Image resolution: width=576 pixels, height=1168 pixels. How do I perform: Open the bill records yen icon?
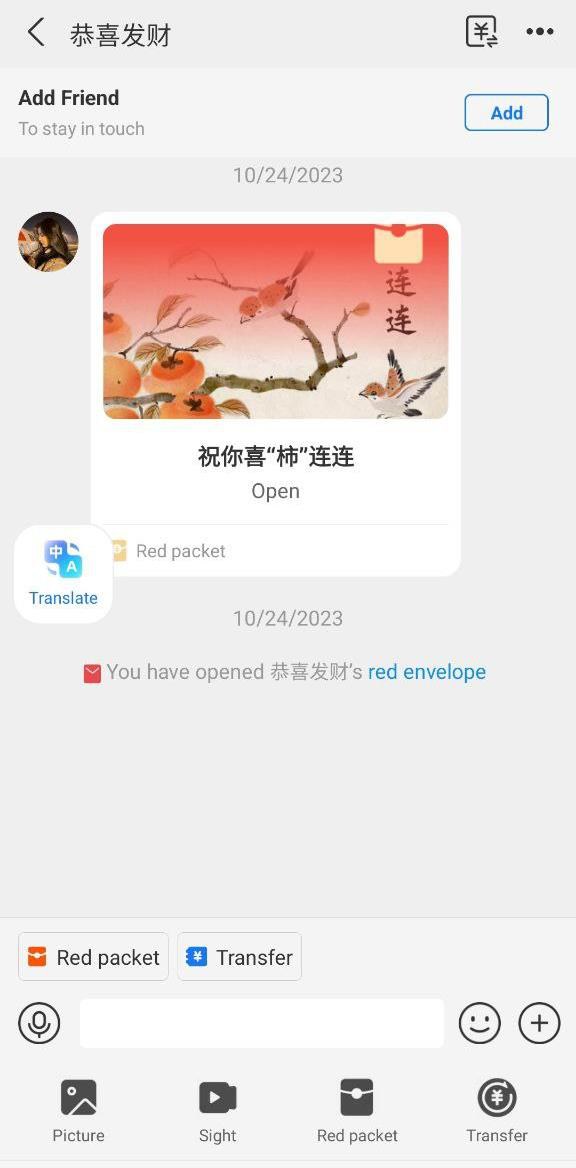tap(481, 32)
